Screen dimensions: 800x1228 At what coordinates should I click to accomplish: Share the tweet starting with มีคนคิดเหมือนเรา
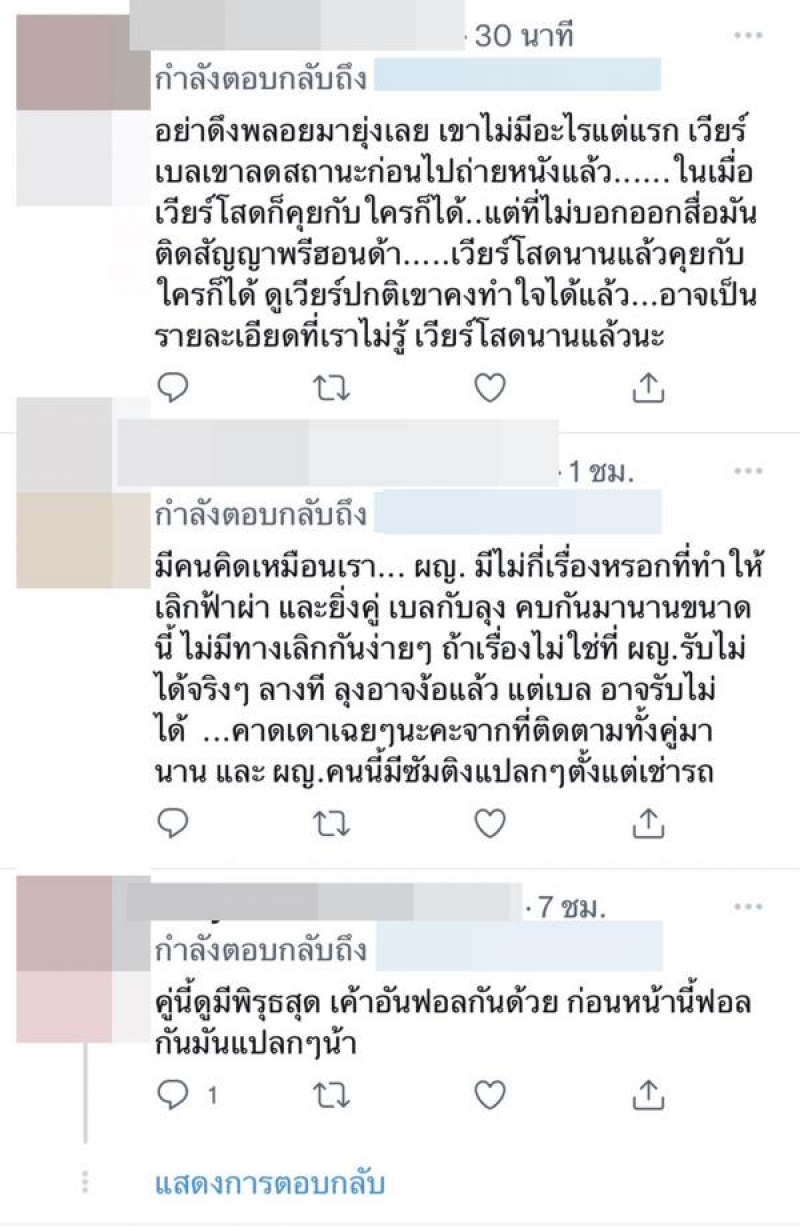tap(649, 821)
